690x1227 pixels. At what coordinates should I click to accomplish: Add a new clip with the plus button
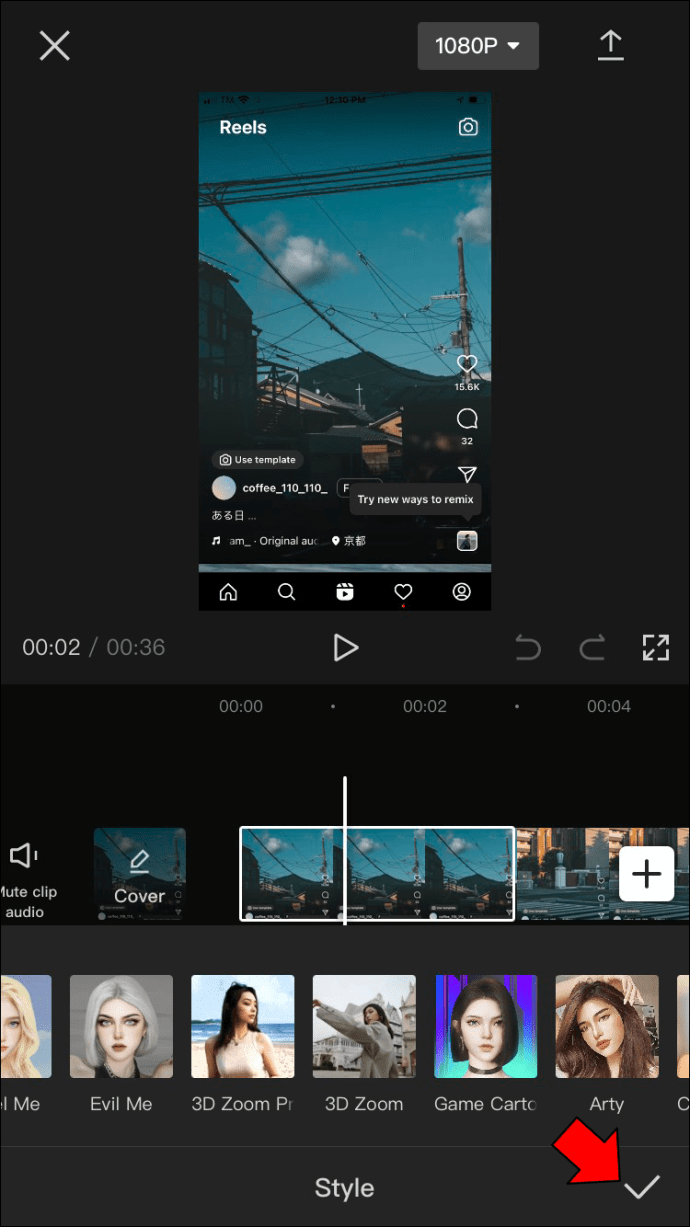647,875
